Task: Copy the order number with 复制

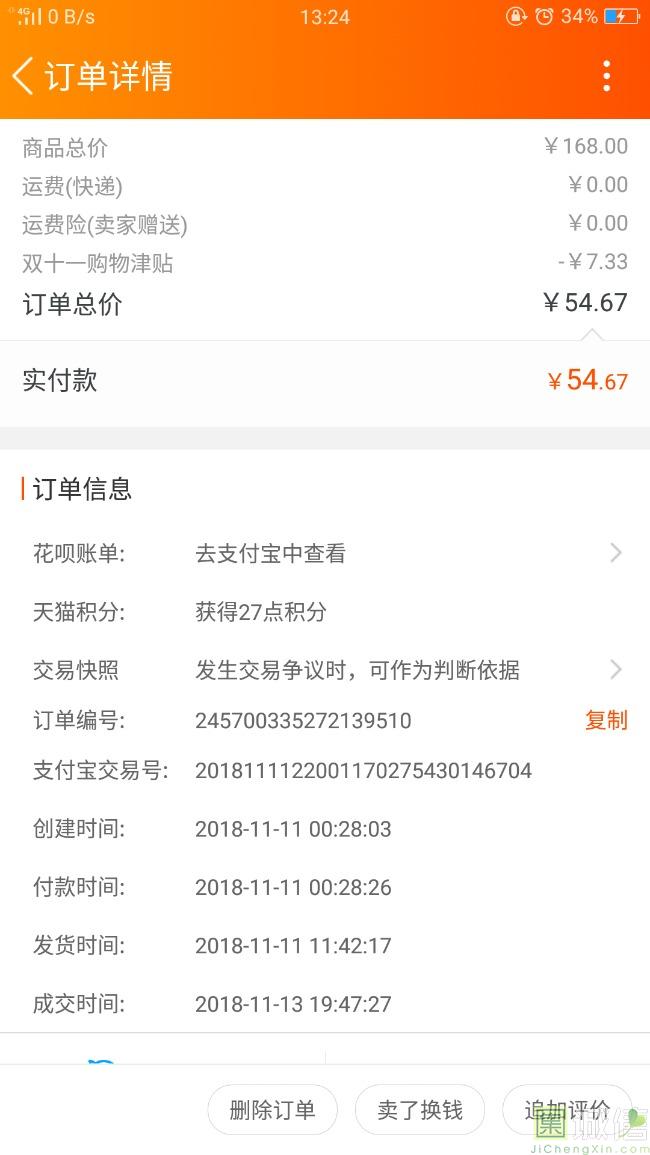Action: 606,720
